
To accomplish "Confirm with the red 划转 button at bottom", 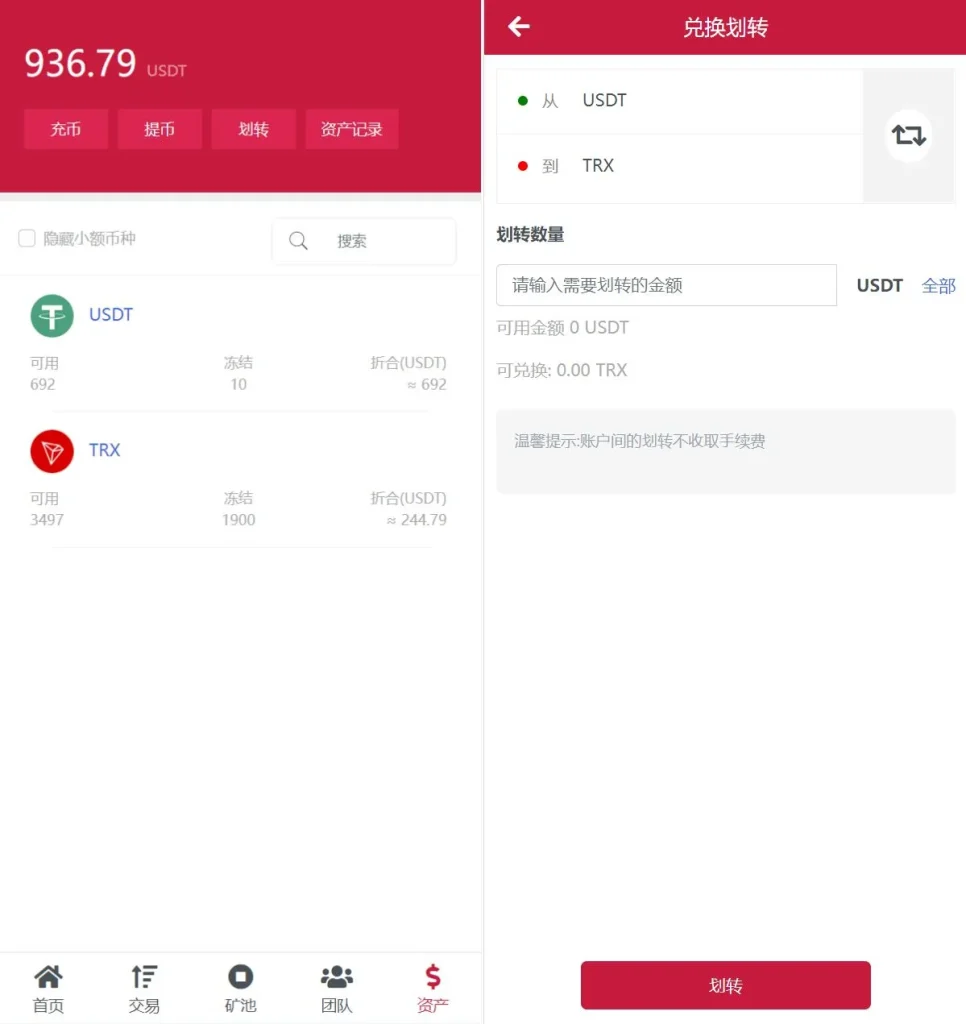I will 725,985.
